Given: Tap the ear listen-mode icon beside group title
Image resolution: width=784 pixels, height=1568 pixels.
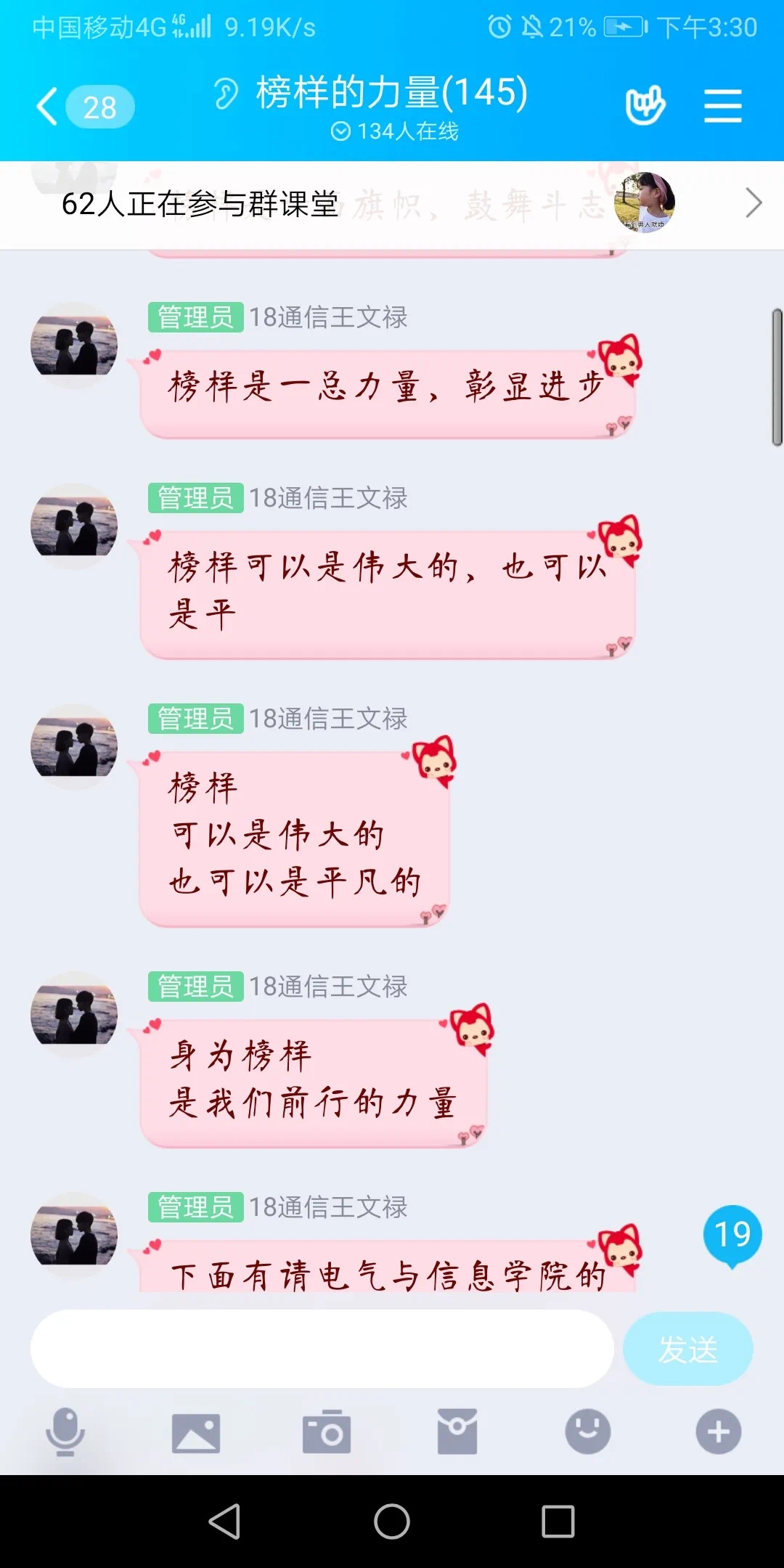Looking at the screenshot, I should point(226,94).
